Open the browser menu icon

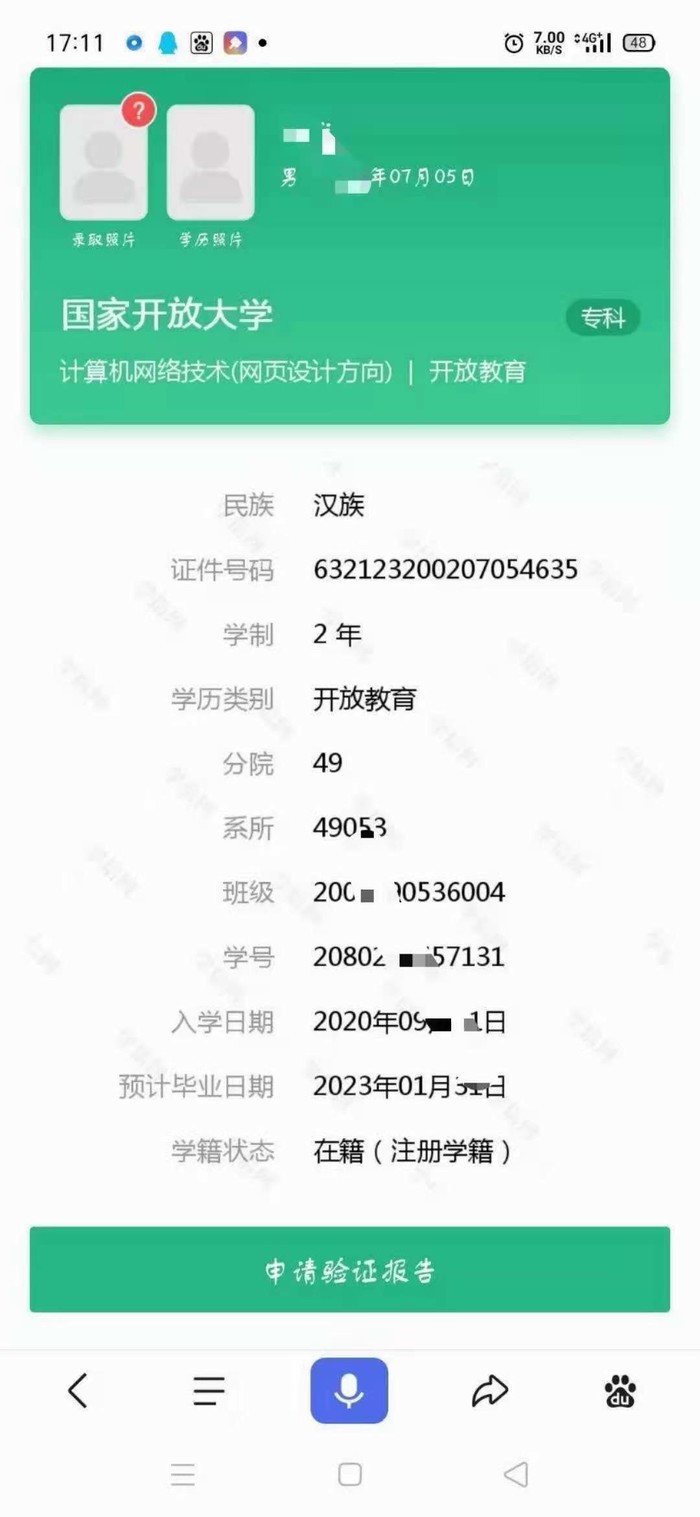click(208, 1391)
